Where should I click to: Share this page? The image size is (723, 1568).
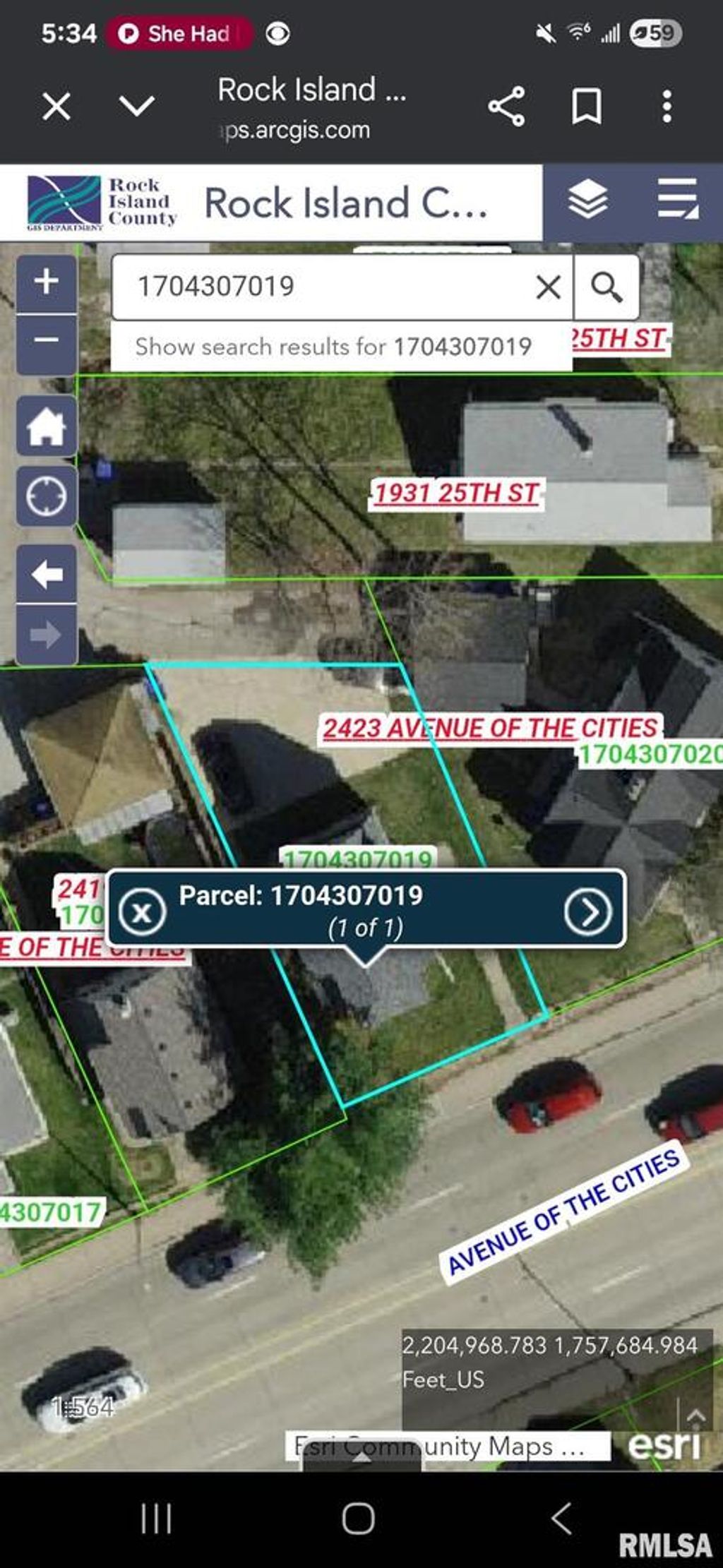click(506, 107)
